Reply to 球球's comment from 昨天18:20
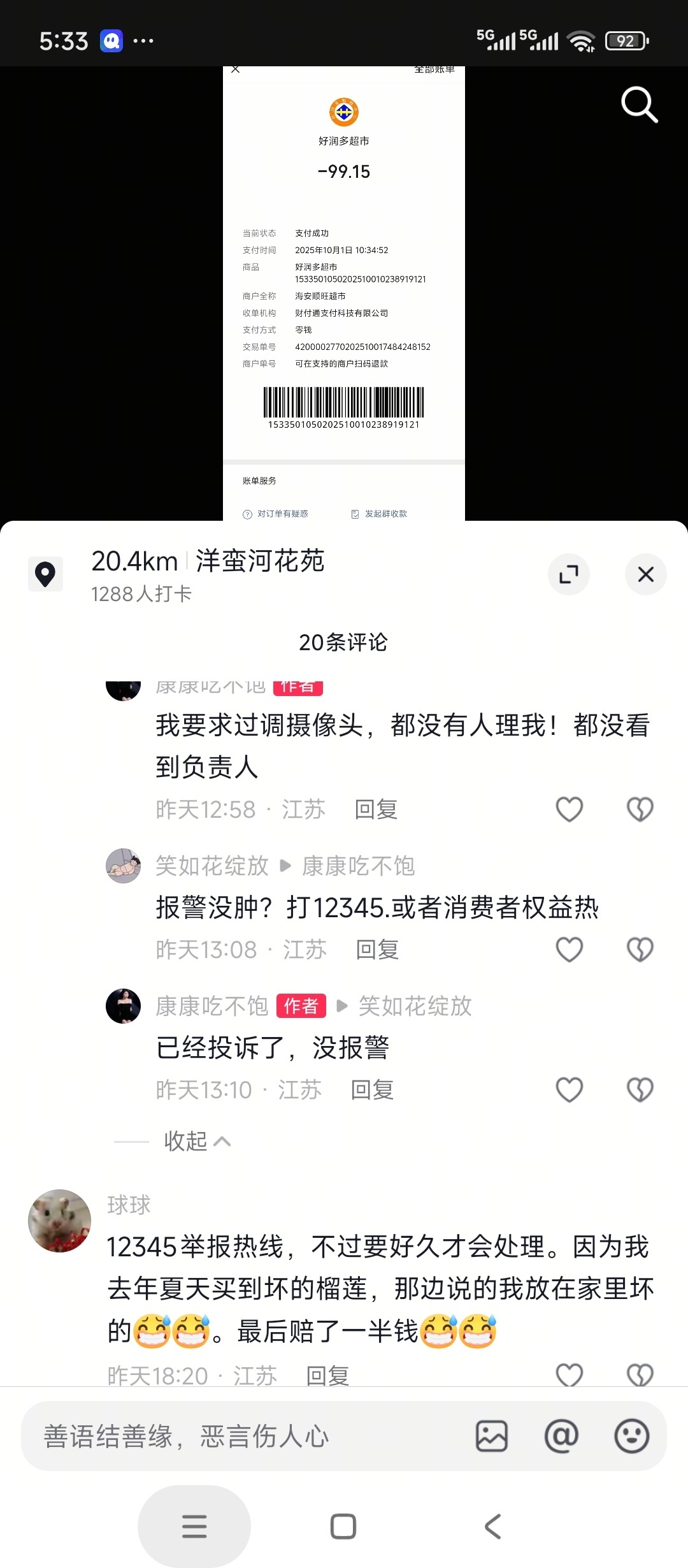 point(327,1376)
